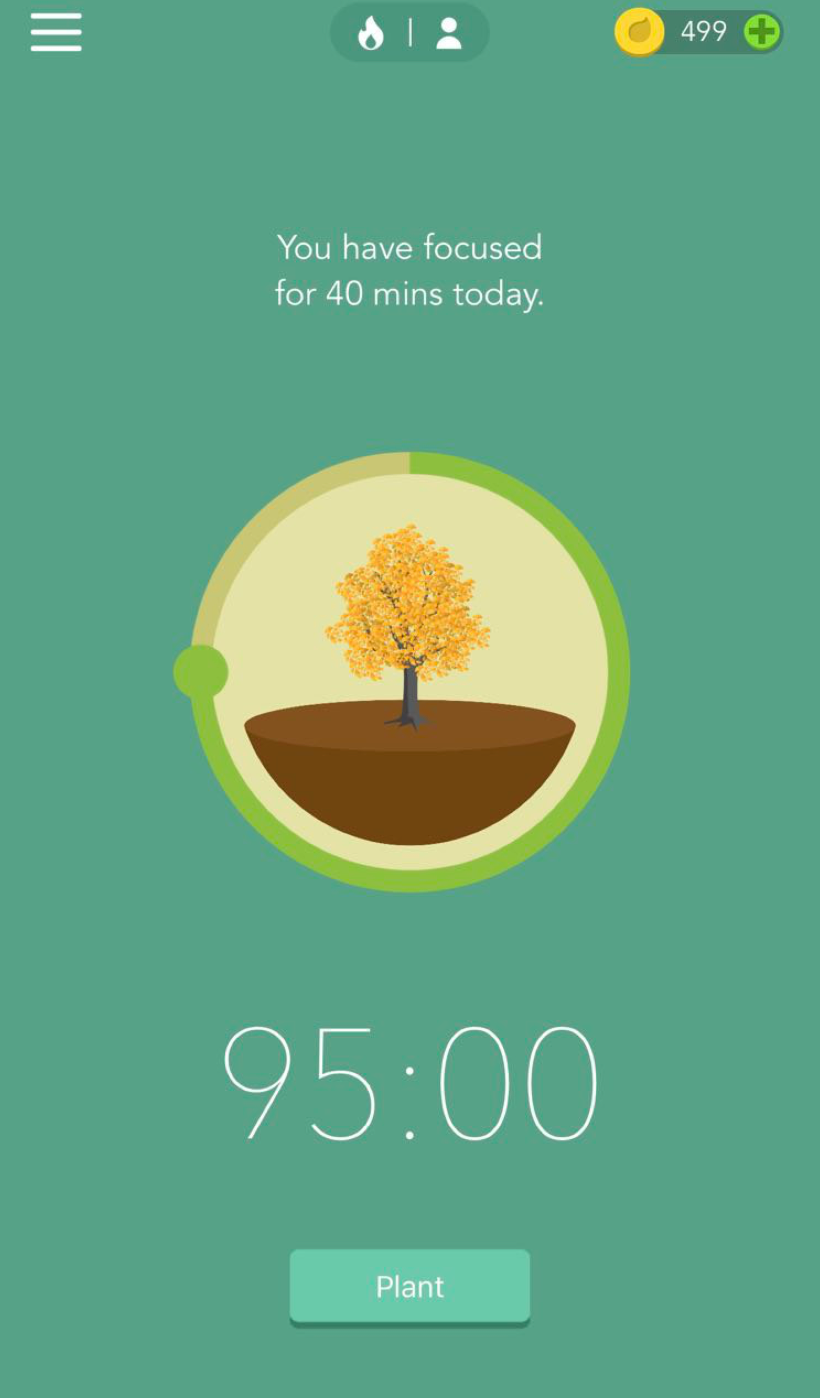
Task: Start planting with the Plant button
Action: pyautogui.click(x=409, y=1286)
